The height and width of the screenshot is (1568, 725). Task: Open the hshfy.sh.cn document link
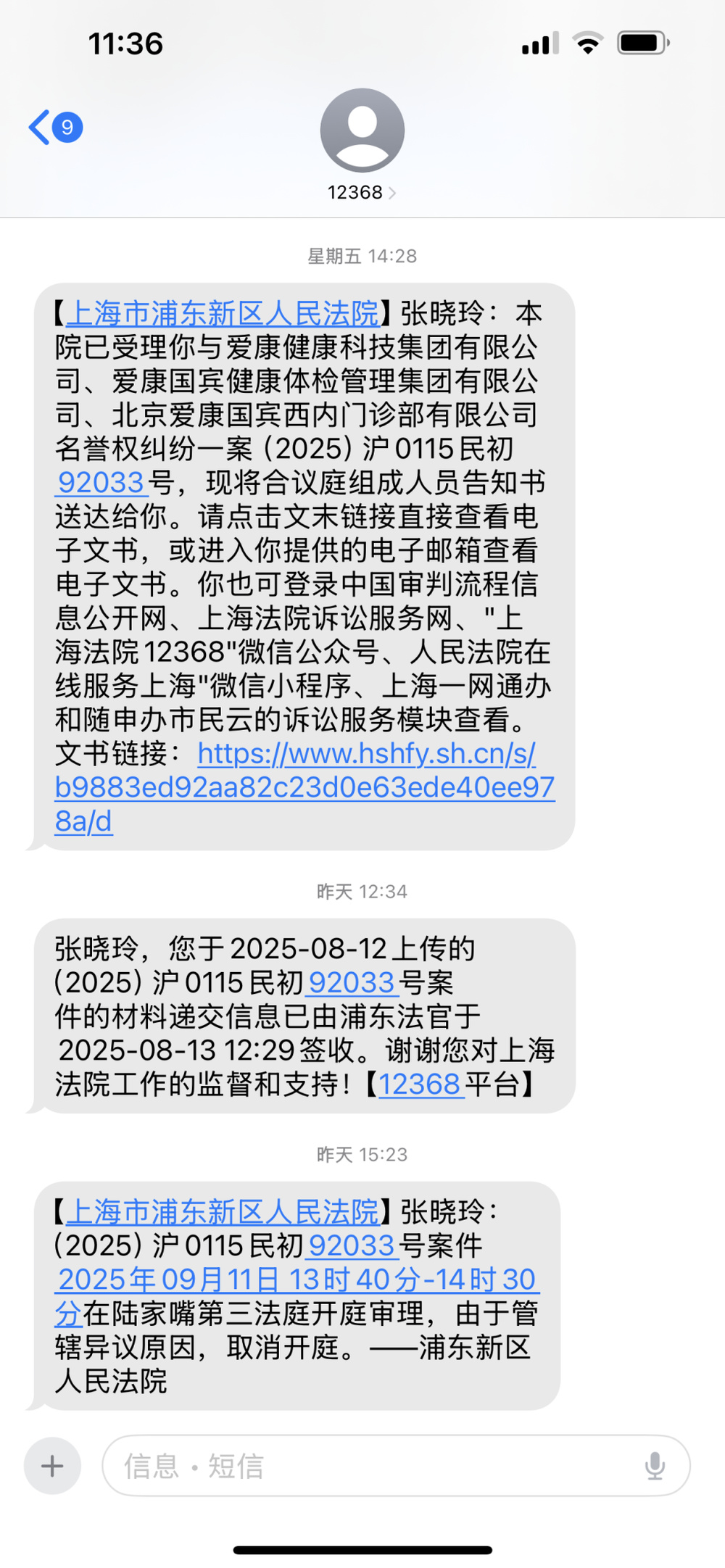[x=304, y=788]
